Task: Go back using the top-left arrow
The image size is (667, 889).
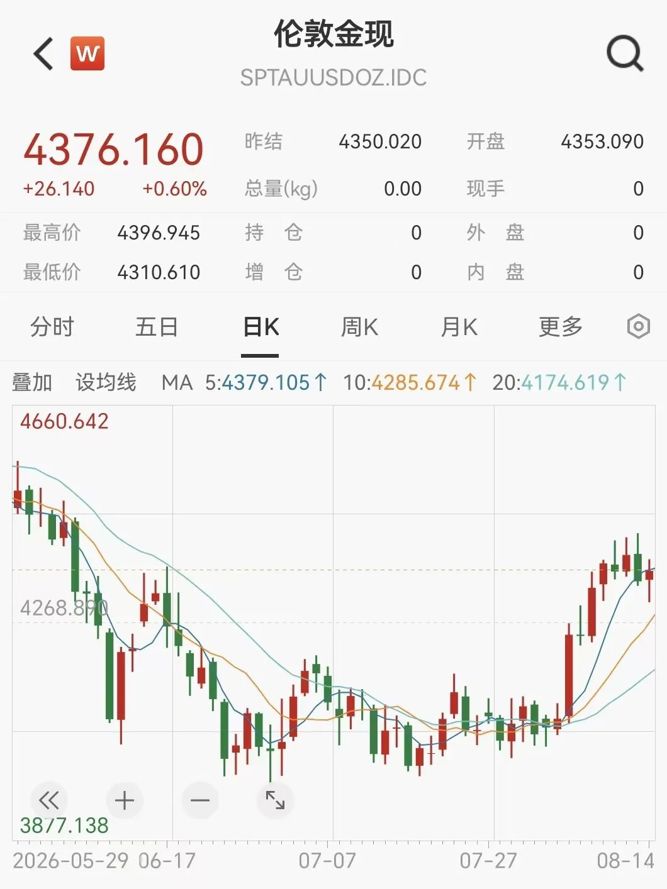Action: pos(43,54)
